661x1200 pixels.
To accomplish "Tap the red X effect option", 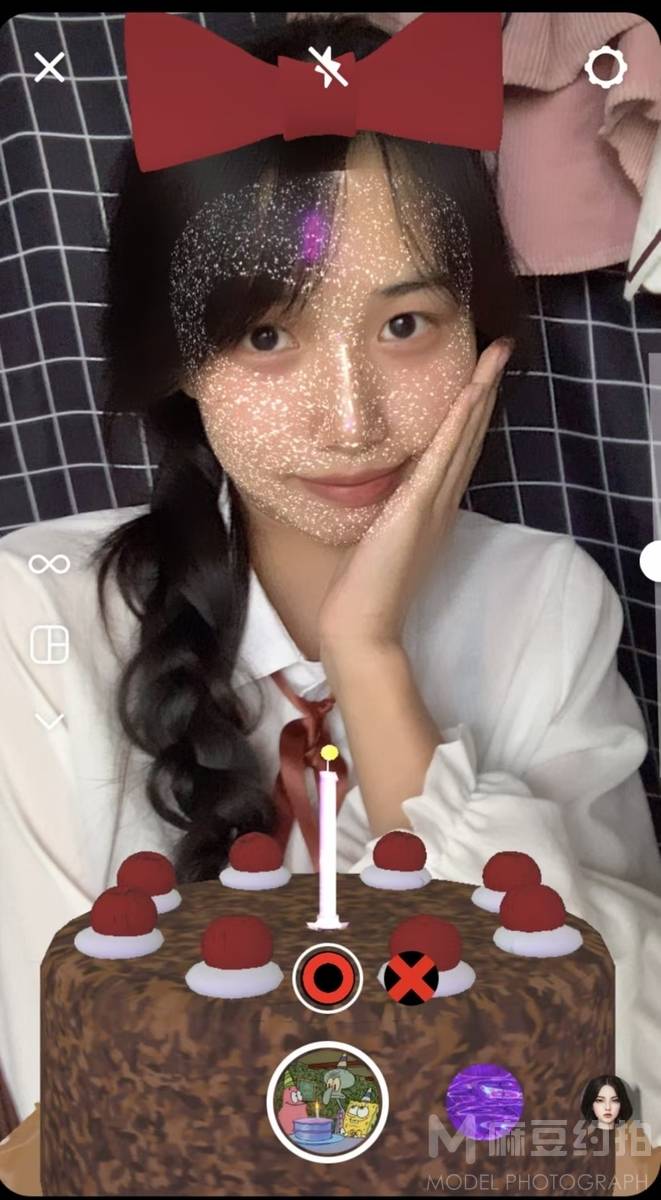I will pos(411,978).
